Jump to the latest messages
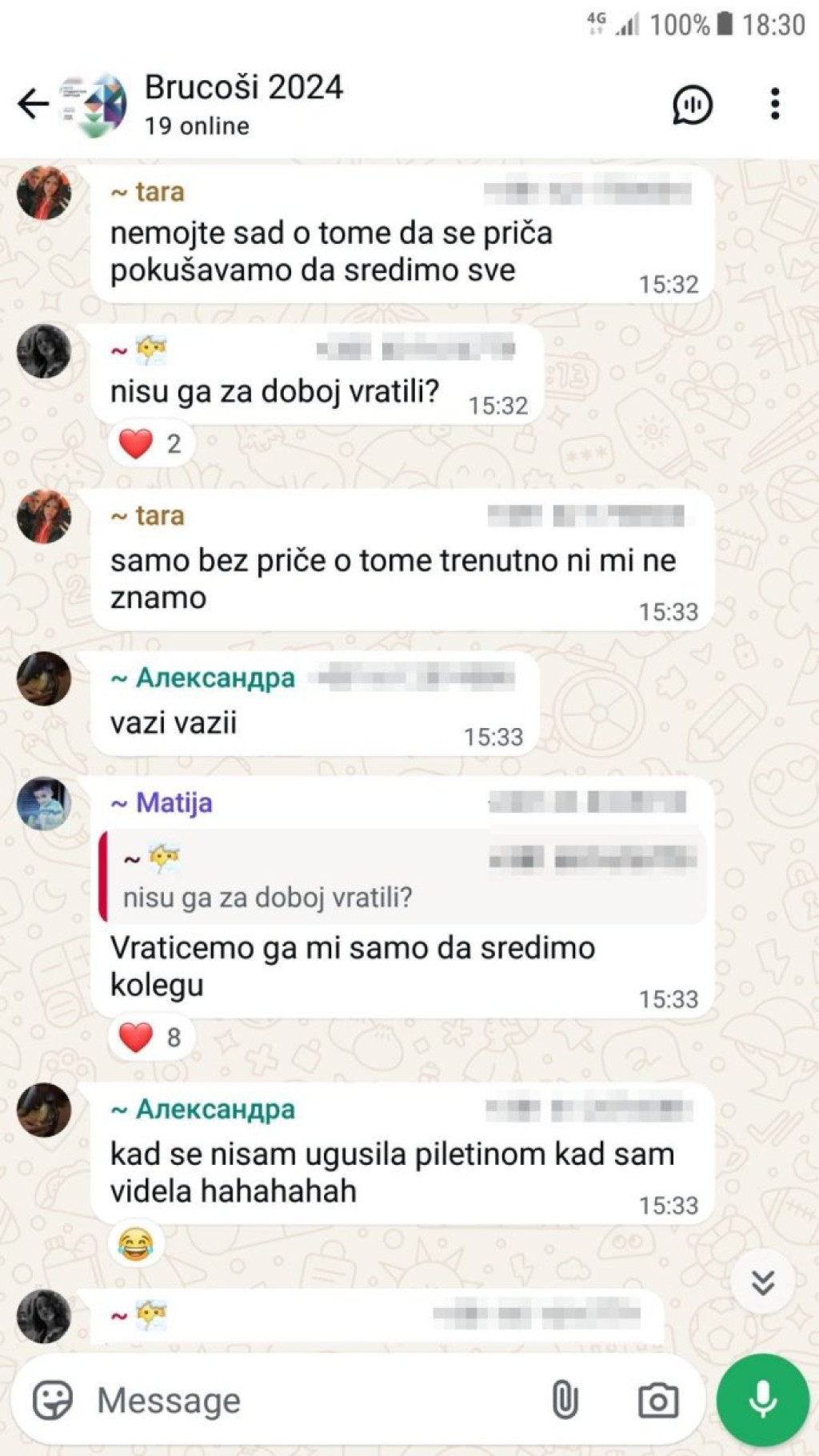This screenshot has height=1456, width=819. point(762,1282)
